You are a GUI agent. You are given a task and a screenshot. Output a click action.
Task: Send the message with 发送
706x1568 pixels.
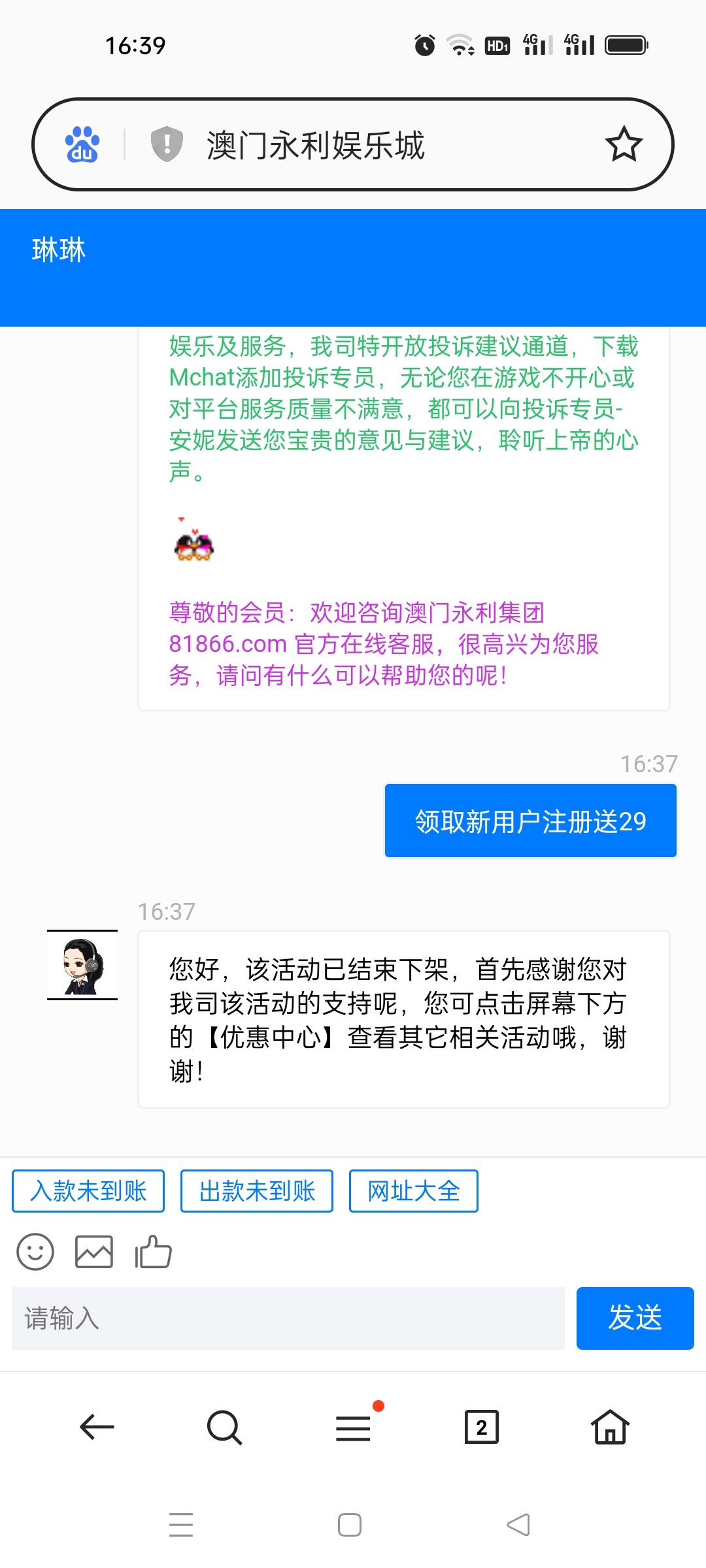click(635, 1318)
